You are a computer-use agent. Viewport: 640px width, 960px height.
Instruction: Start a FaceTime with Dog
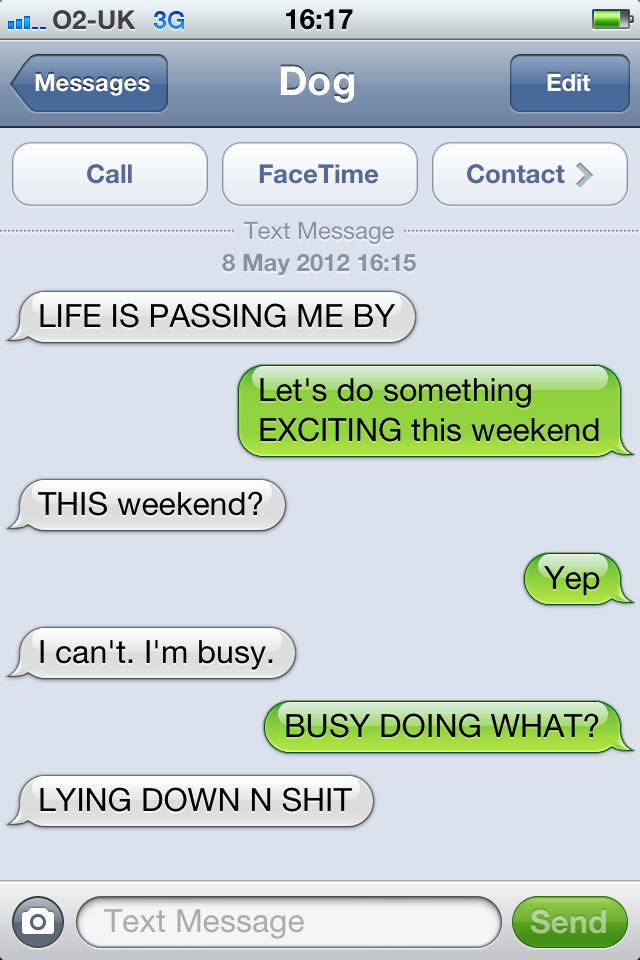coord(319,174)
